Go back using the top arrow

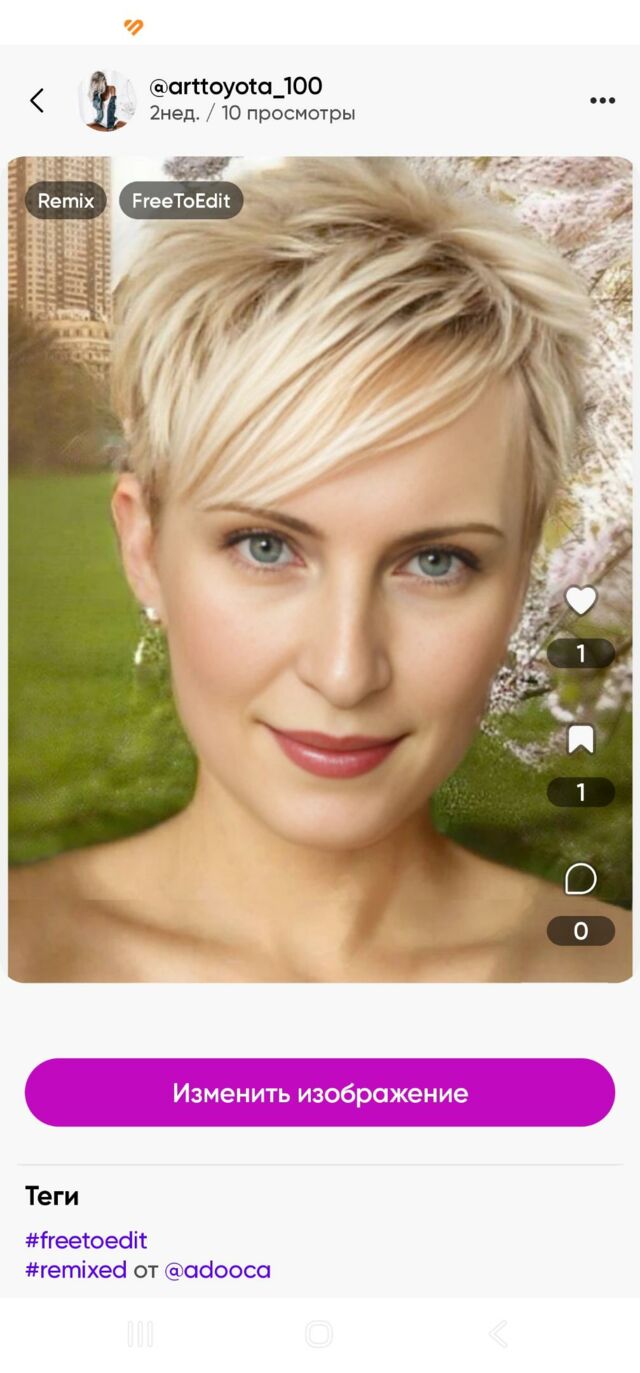(37, 100)
